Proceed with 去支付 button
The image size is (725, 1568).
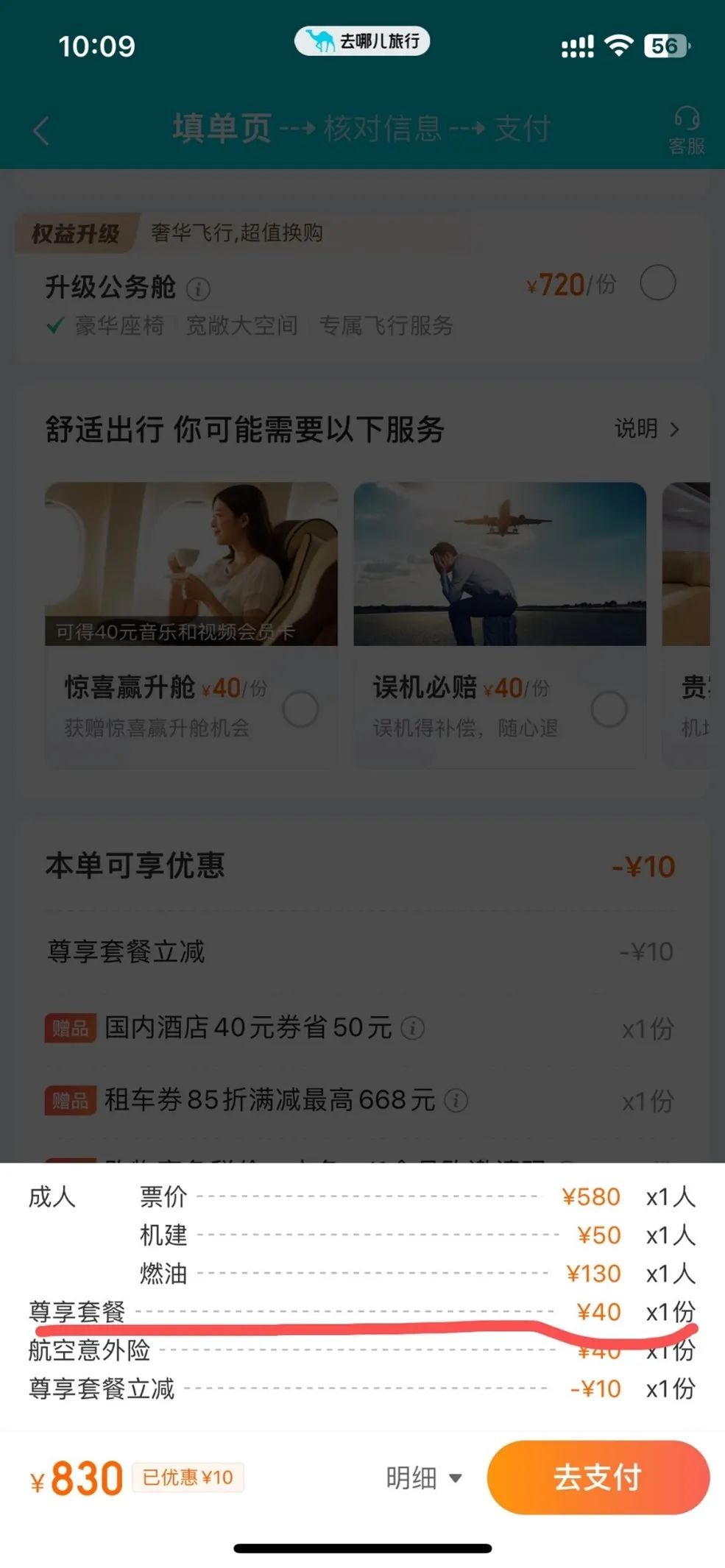598,1477
